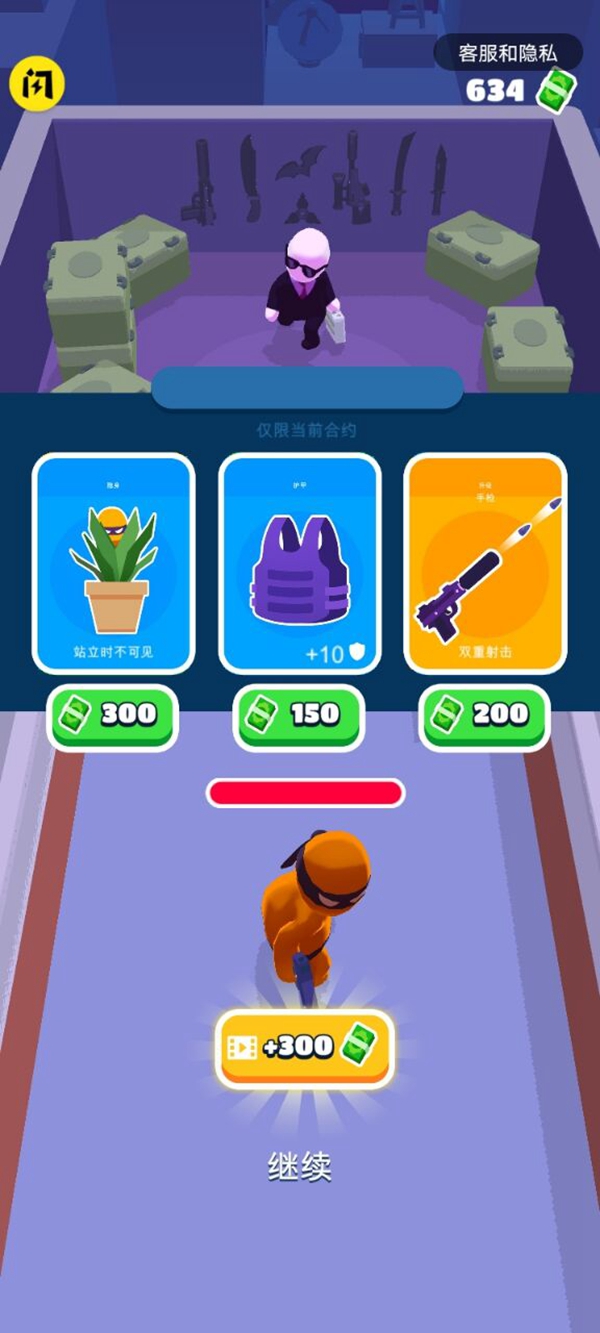This screenshot has width=600, height=1333.
Task: Select the plant disguise card 站立时不可见
Action: point(113,564)
